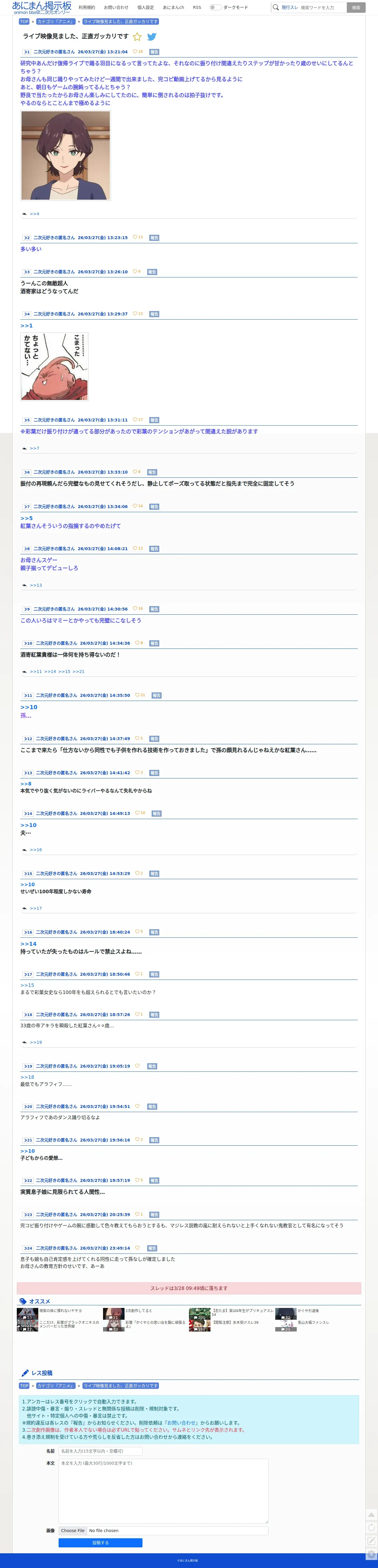
Task: Tap the 検索 search button
Action: (356, 7)
